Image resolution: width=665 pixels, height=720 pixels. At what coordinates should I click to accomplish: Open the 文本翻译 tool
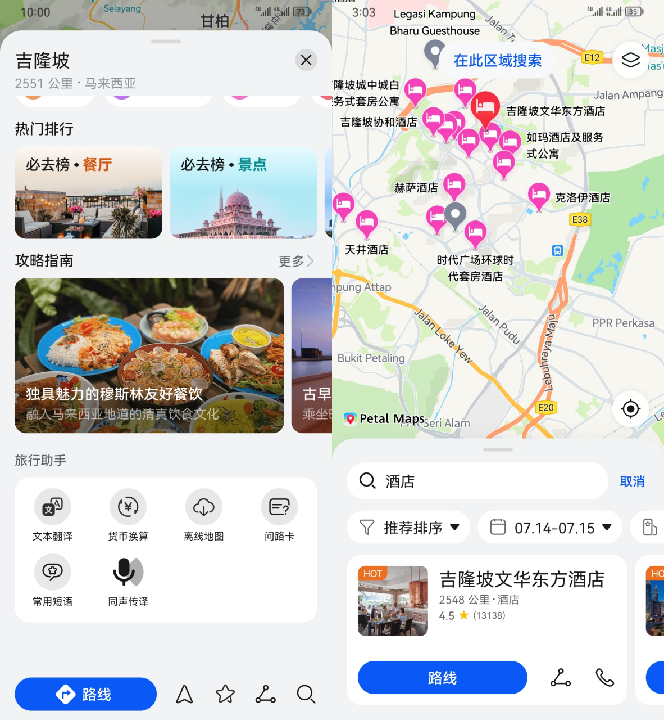(52, 516)
